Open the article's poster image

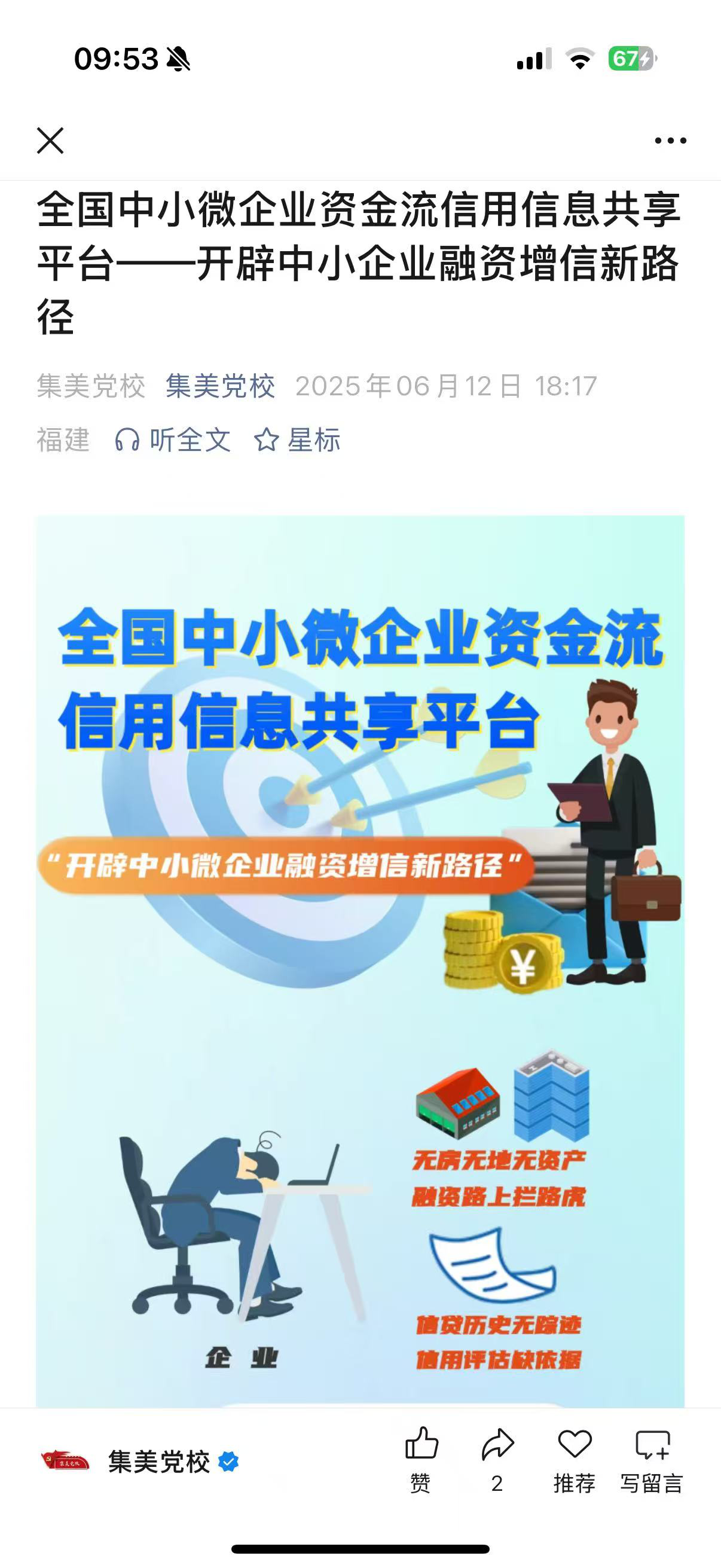(360, 962)
